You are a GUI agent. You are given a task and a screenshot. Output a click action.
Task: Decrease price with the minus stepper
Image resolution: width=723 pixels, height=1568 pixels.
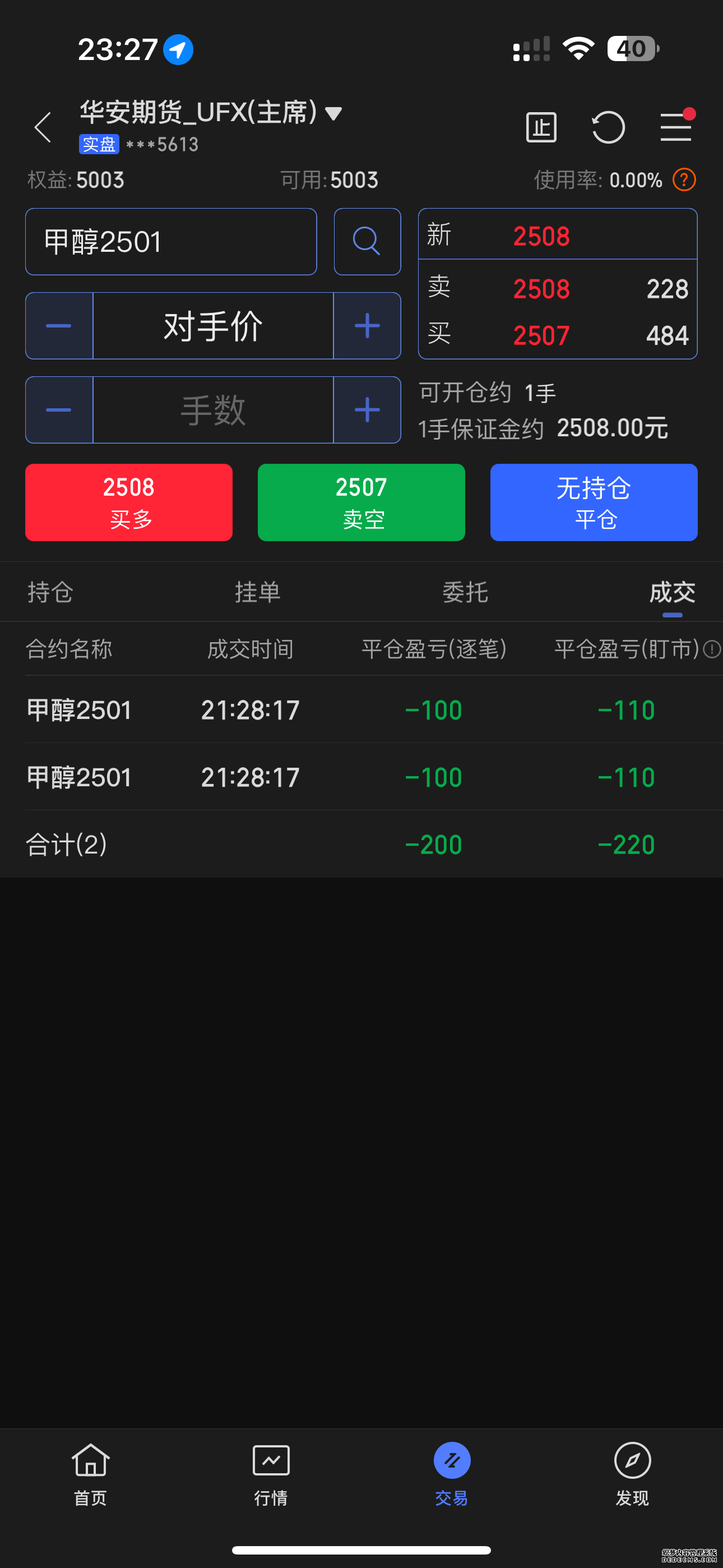58,326
